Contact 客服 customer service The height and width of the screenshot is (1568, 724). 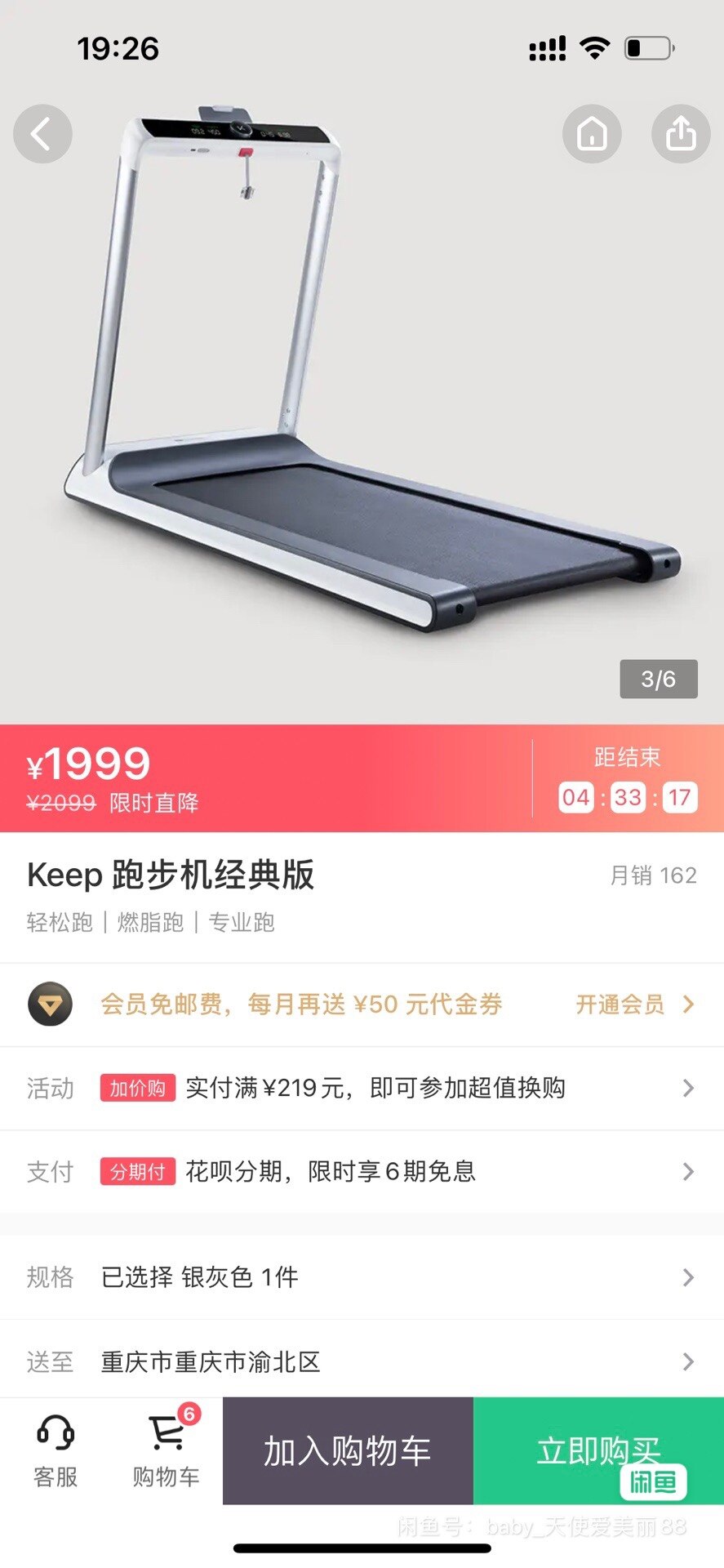pyautogui.click(x=56, y=1451)
